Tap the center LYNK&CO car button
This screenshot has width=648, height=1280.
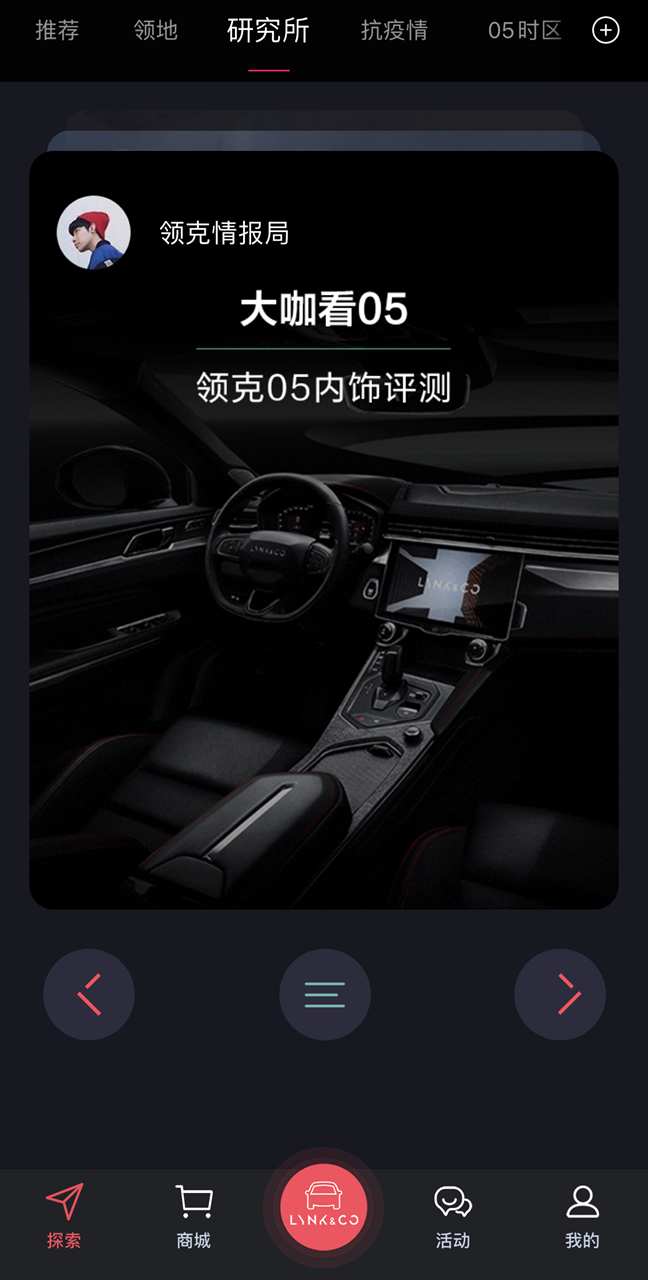coord(323,1207)
